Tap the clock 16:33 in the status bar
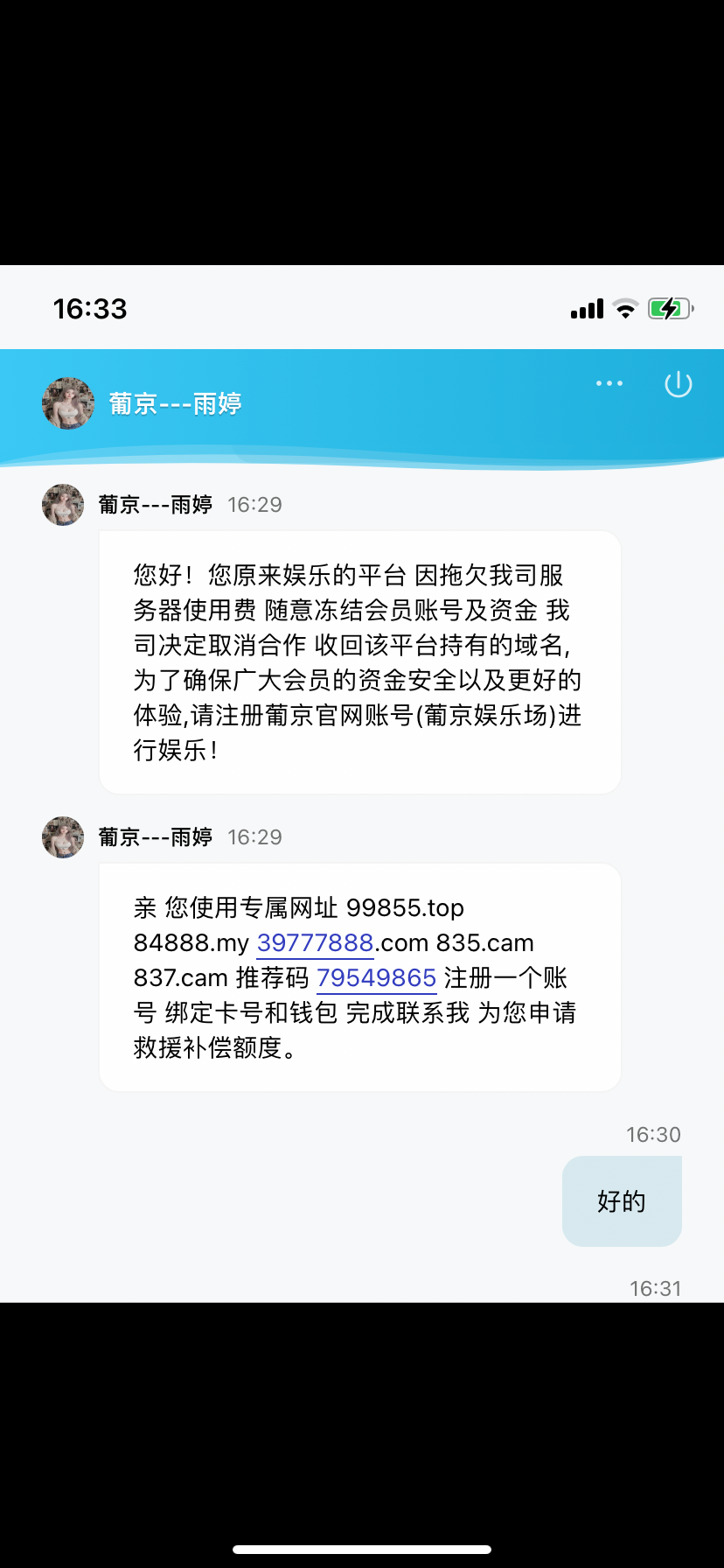The image size is (724, 1568). [x=91, y=308]
